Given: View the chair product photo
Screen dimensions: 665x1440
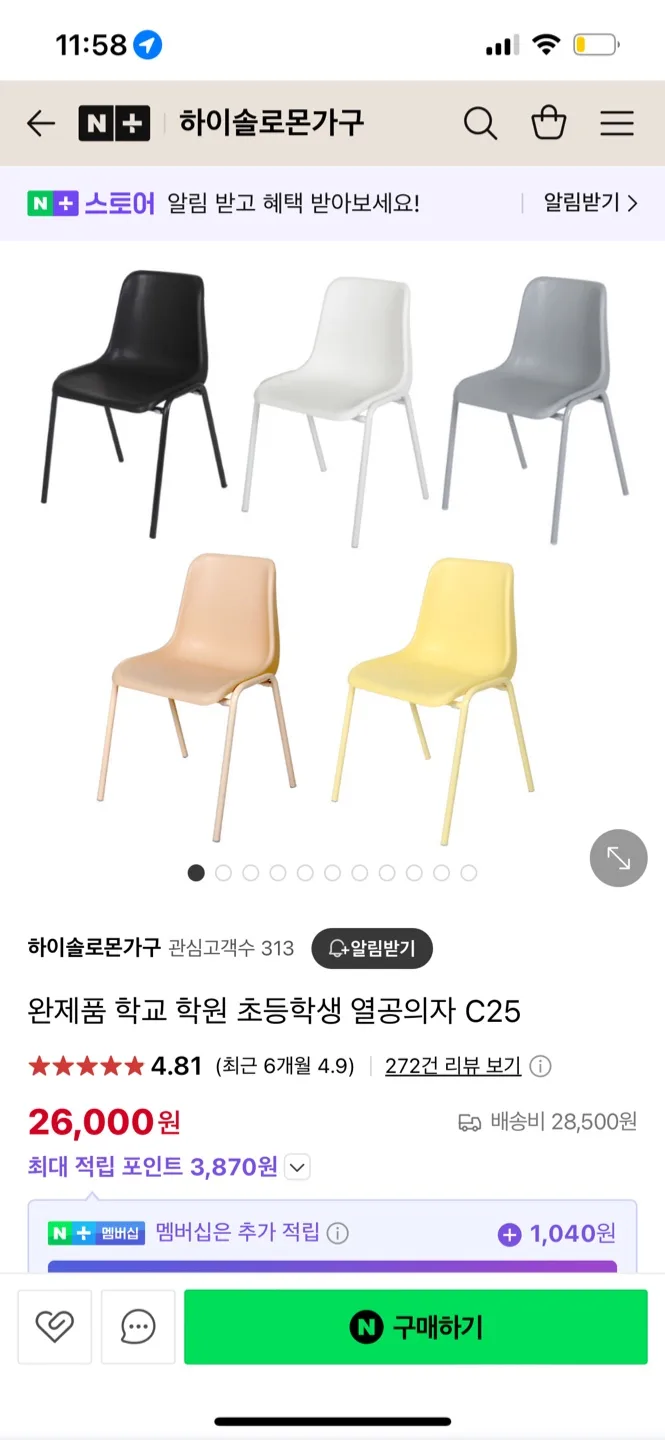Looking at the screenshot, I should point(332,550).
